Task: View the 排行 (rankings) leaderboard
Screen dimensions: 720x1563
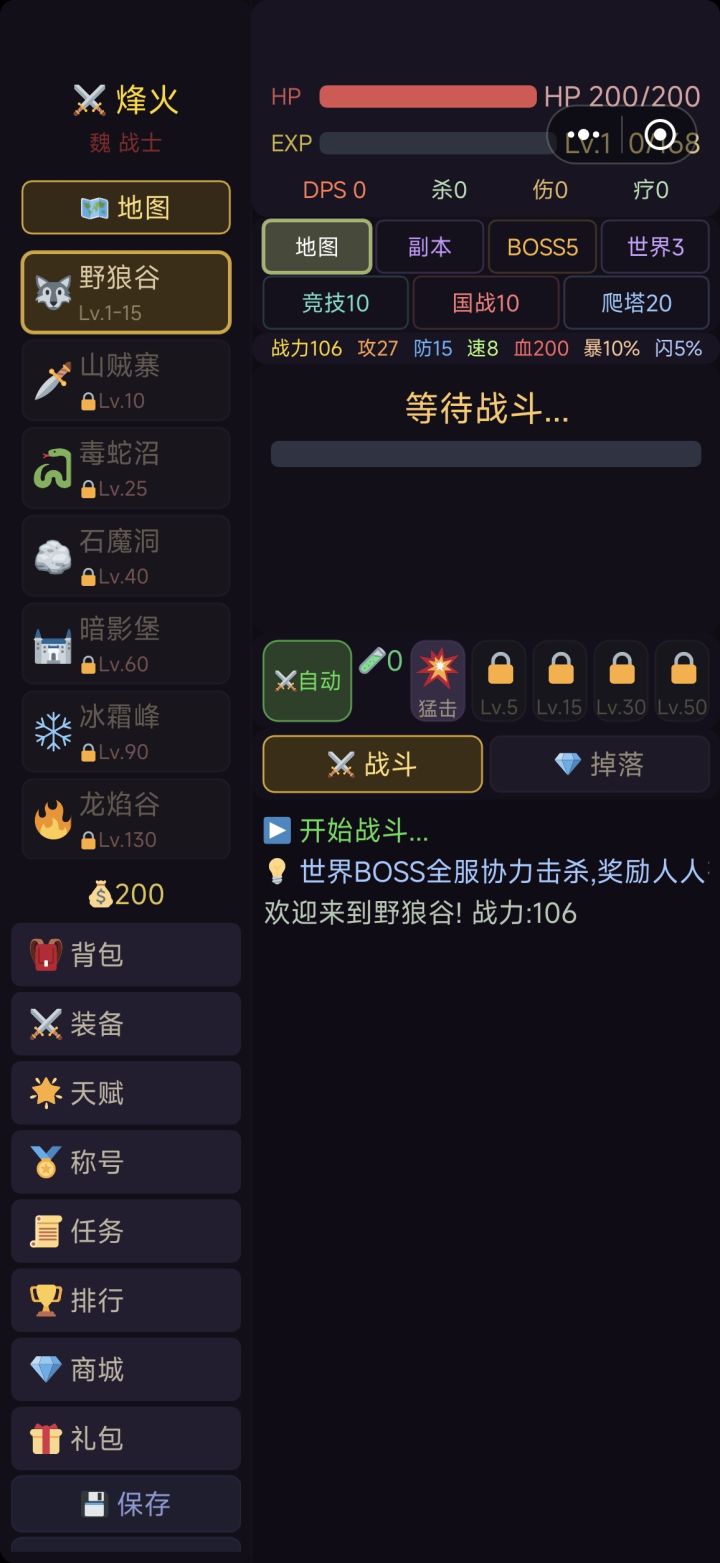Action: pyautogui.click(x=125, y=1299)
